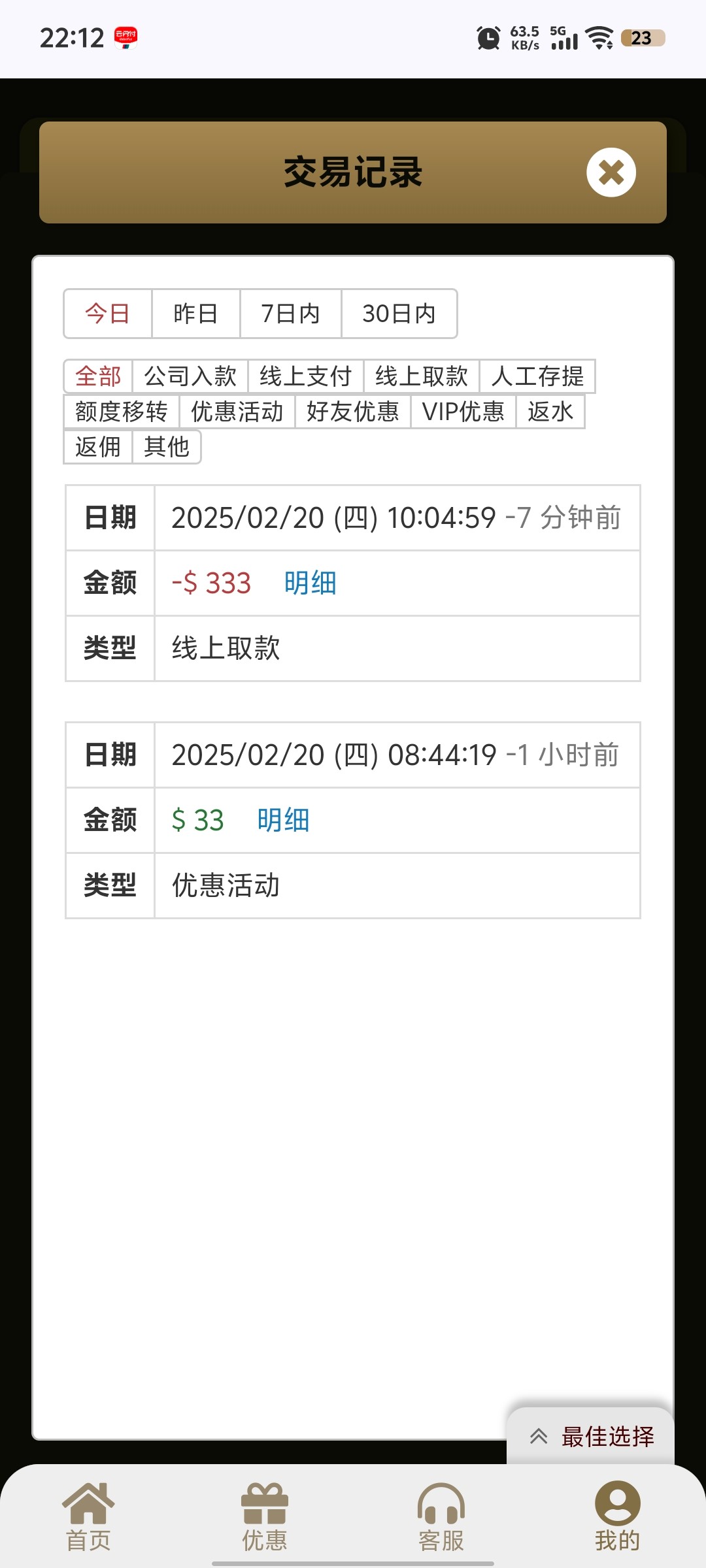Show 返佣 transactions

(x=98, y=447)
